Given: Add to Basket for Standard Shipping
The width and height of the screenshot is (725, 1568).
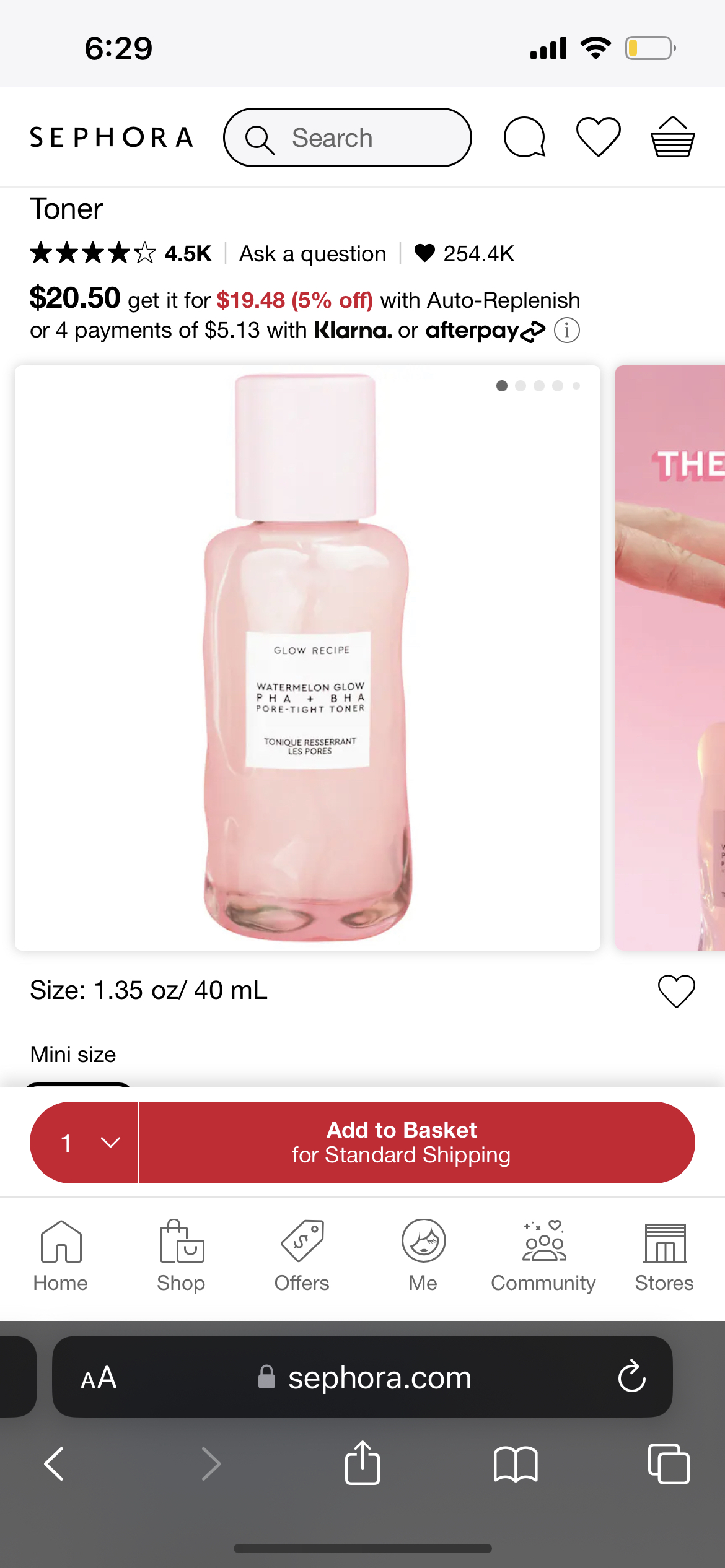Looking at the screenshot, I should [x=416, y=1143].
